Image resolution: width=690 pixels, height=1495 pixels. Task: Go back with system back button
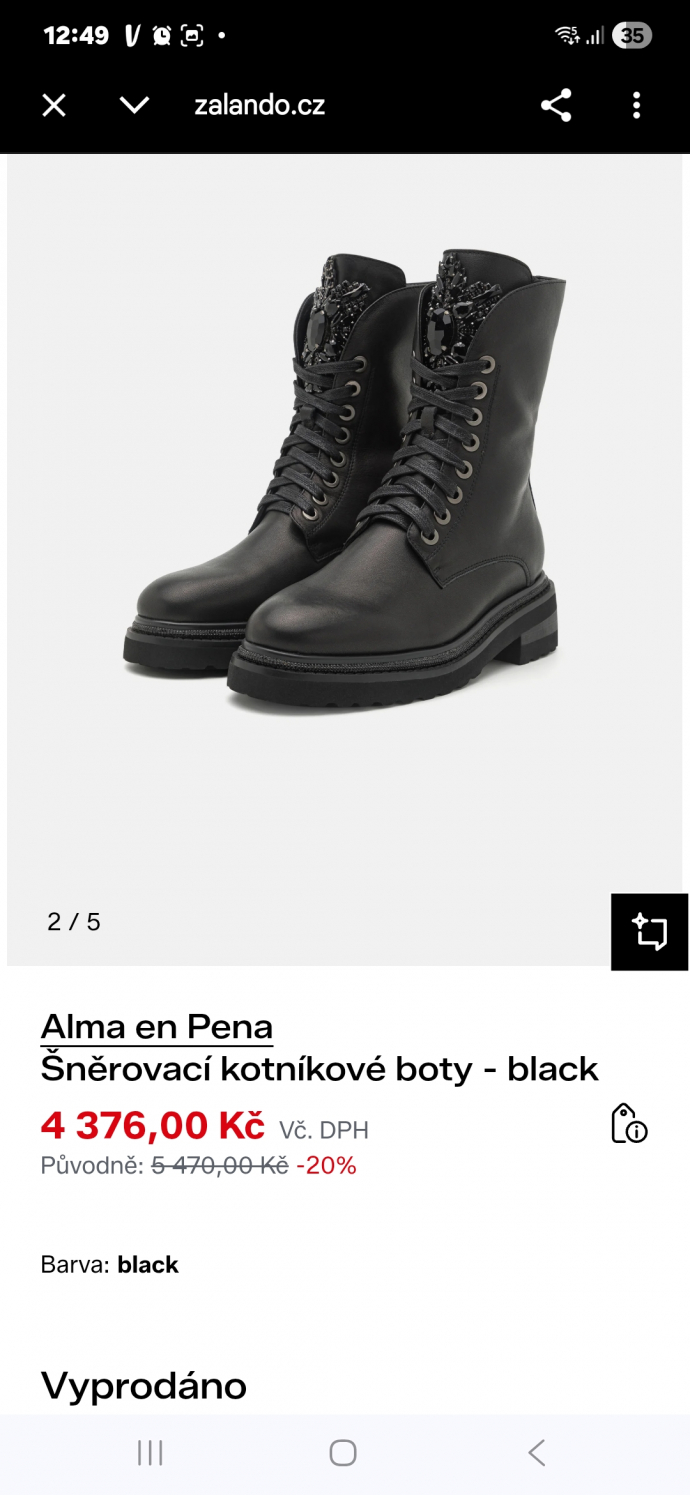pyautogui.click(x=537, y=1452)
